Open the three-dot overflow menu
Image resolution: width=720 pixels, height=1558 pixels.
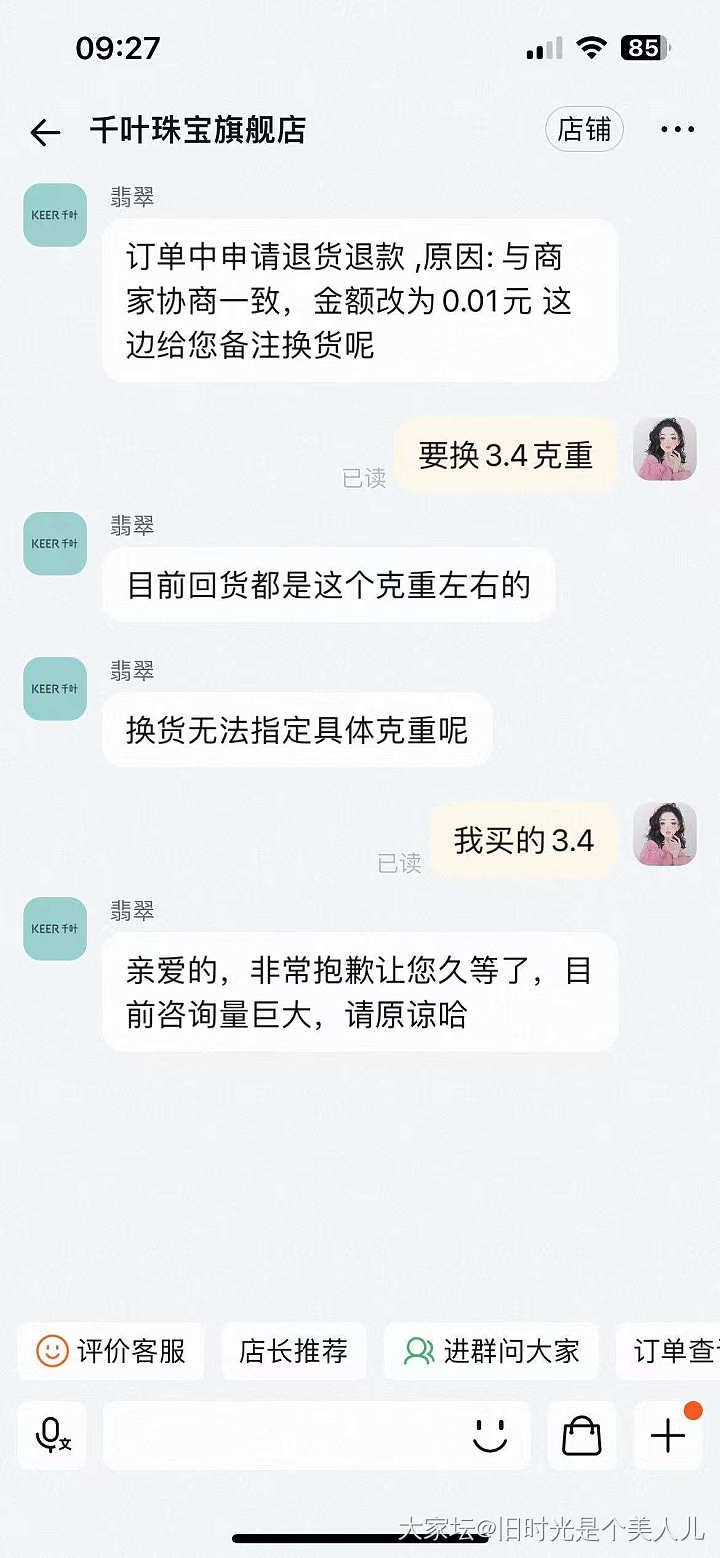coord(677,130)
